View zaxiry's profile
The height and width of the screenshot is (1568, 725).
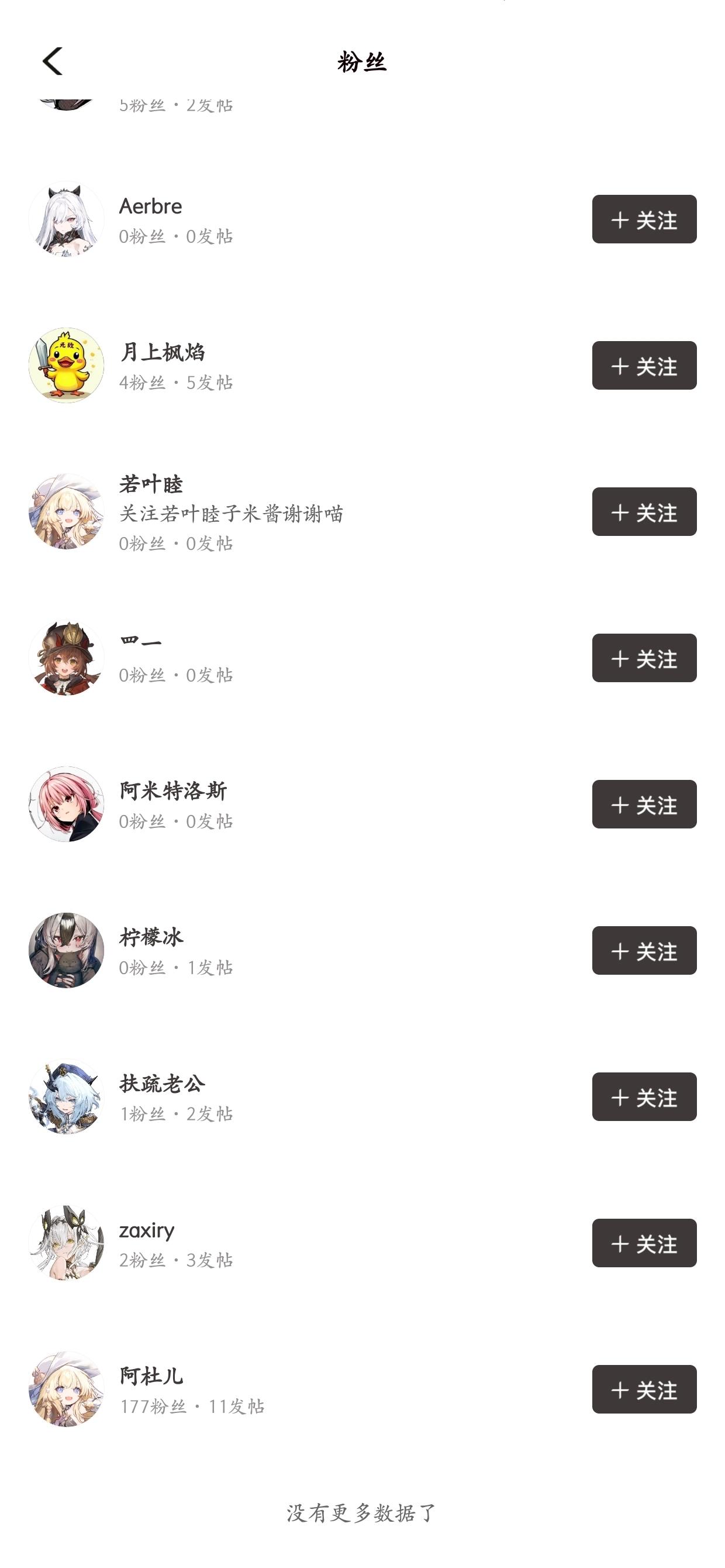coord(147,1230)
